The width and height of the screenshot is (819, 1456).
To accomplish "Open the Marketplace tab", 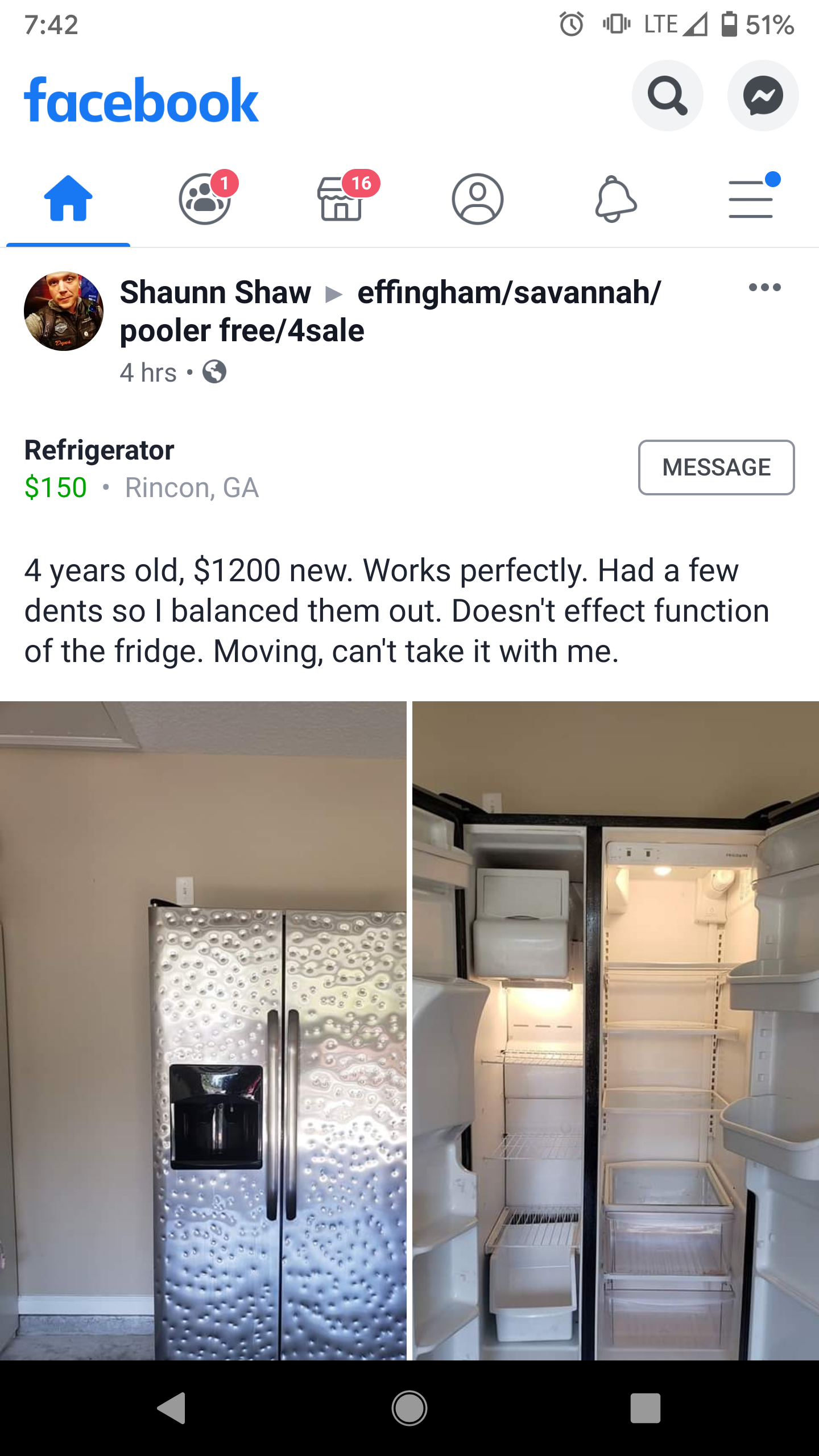I will (x=341, y=198).
